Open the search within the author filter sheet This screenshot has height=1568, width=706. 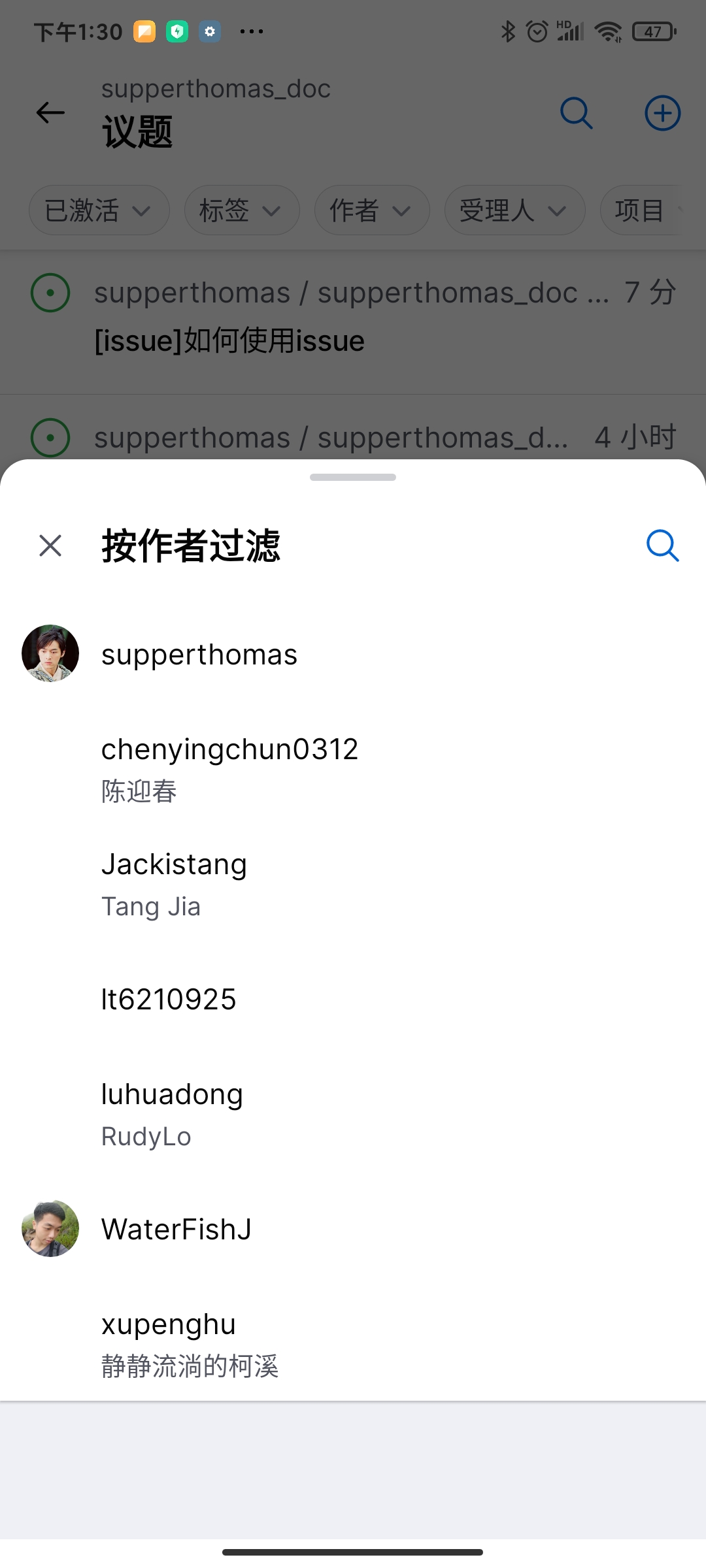[663, 546]
